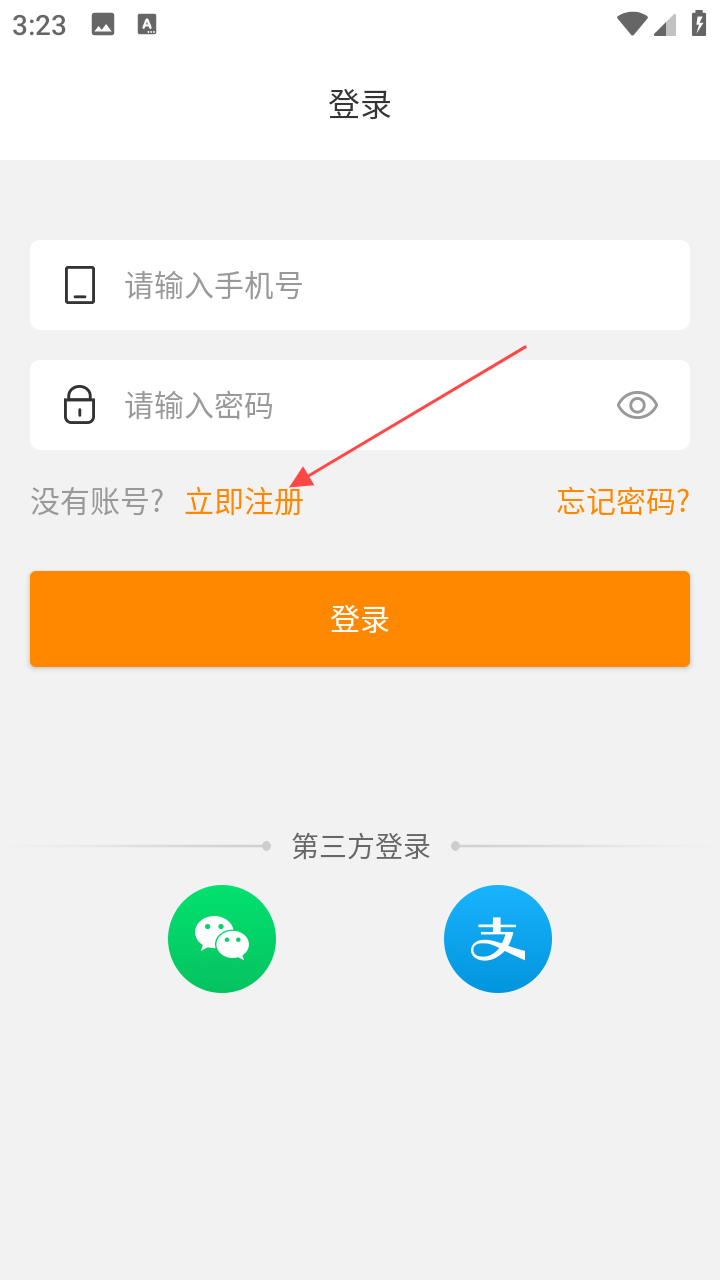Open the 忘记密码 forgot password link

[x=622, y=502]
